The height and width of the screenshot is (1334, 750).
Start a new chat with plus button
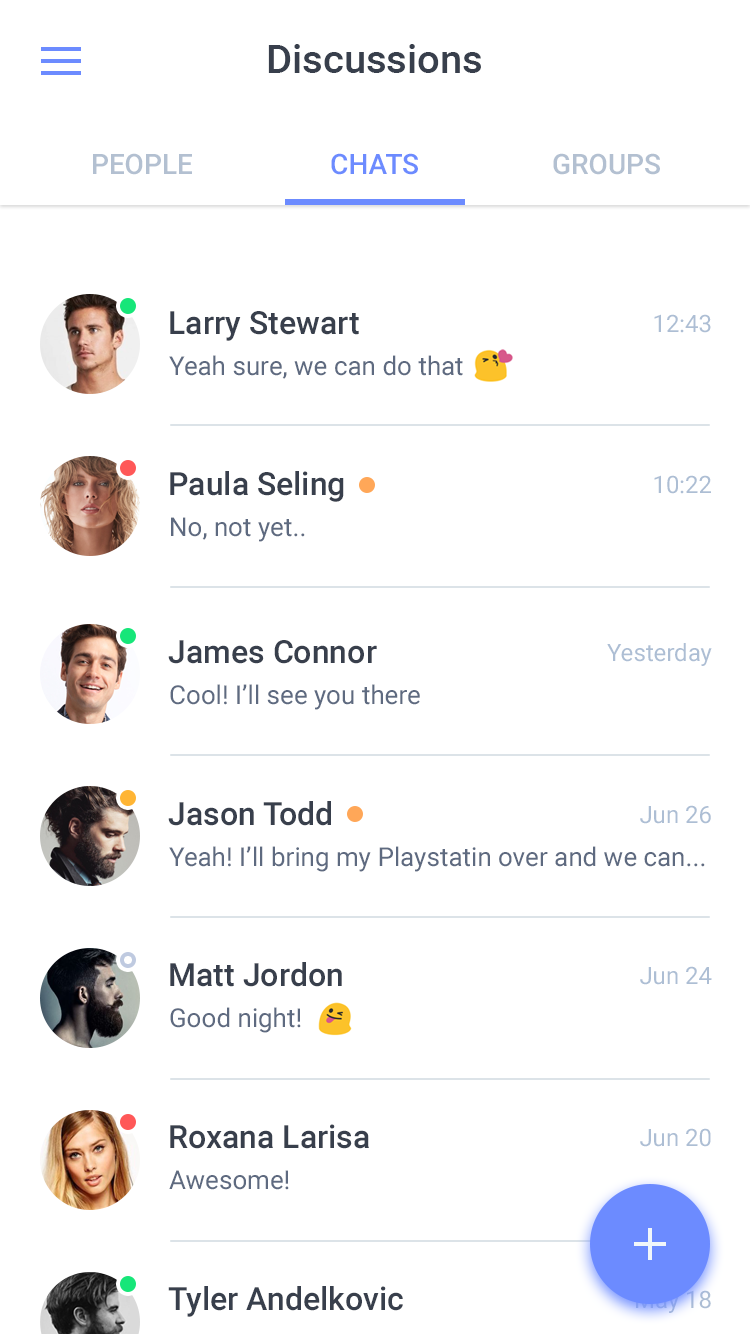(x=650, y=1244)
